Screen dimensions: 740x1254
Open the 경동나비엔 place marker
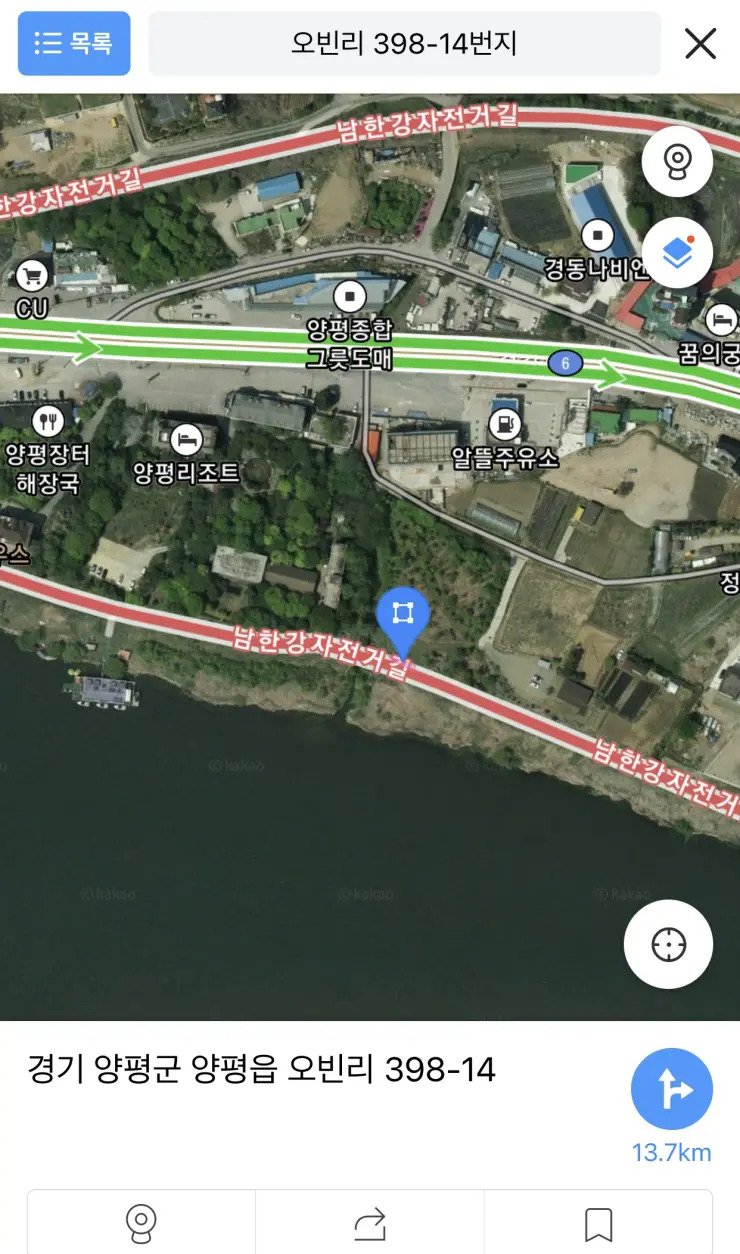coord(598,237)
